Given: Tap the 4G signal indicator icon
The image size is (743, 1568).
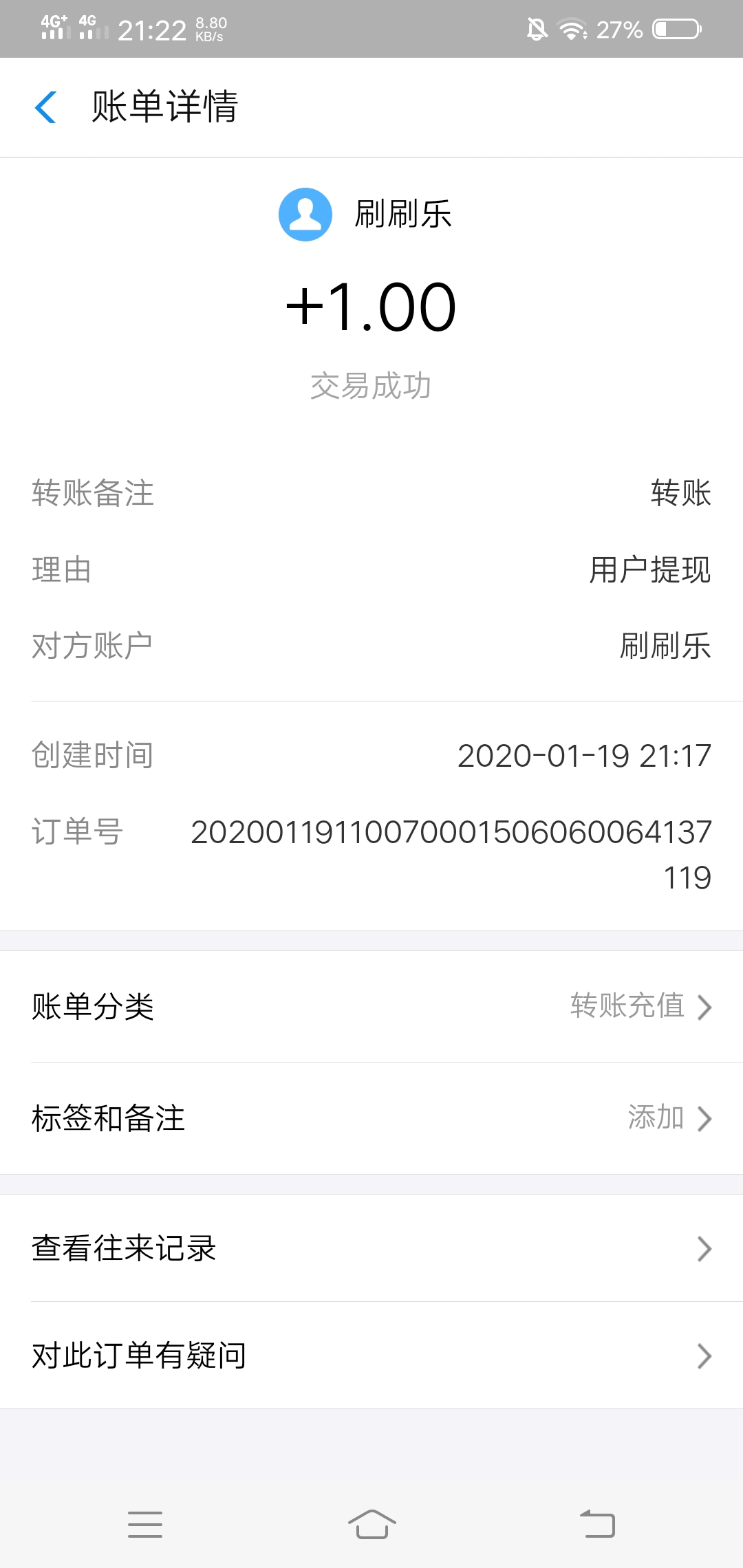Looking at the screenshot, I should (55, 26).
